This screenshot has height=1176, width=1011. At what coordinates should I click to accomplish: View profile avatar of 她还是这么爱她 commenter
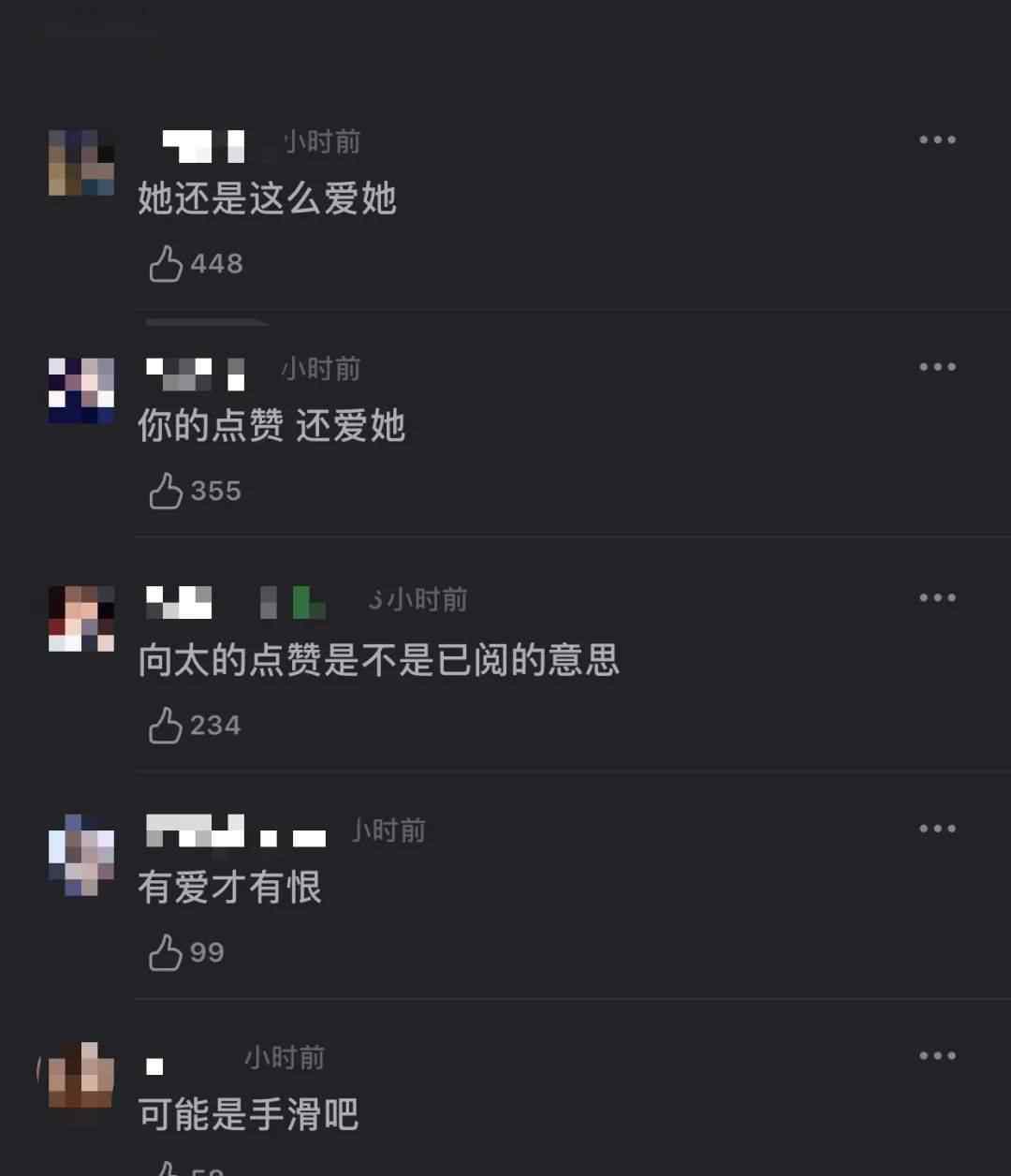pos(81,163)
